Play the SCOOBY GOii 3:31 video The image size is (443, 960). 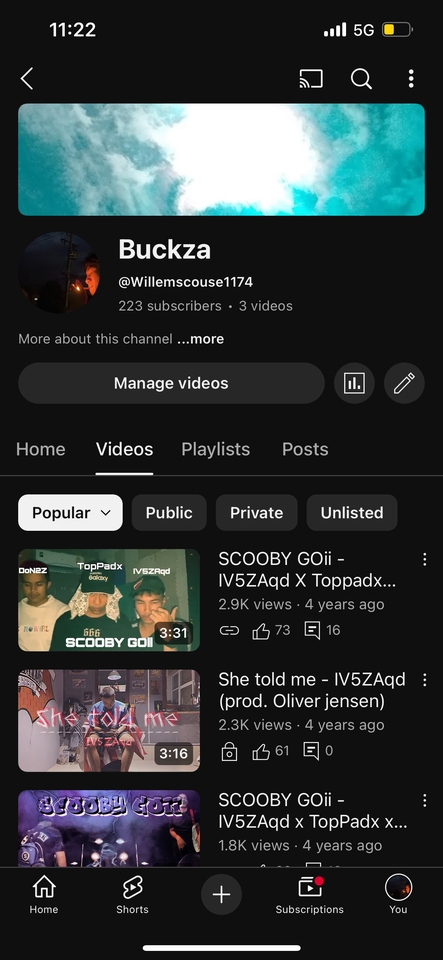pyautogui.click(x=109, y=600)
